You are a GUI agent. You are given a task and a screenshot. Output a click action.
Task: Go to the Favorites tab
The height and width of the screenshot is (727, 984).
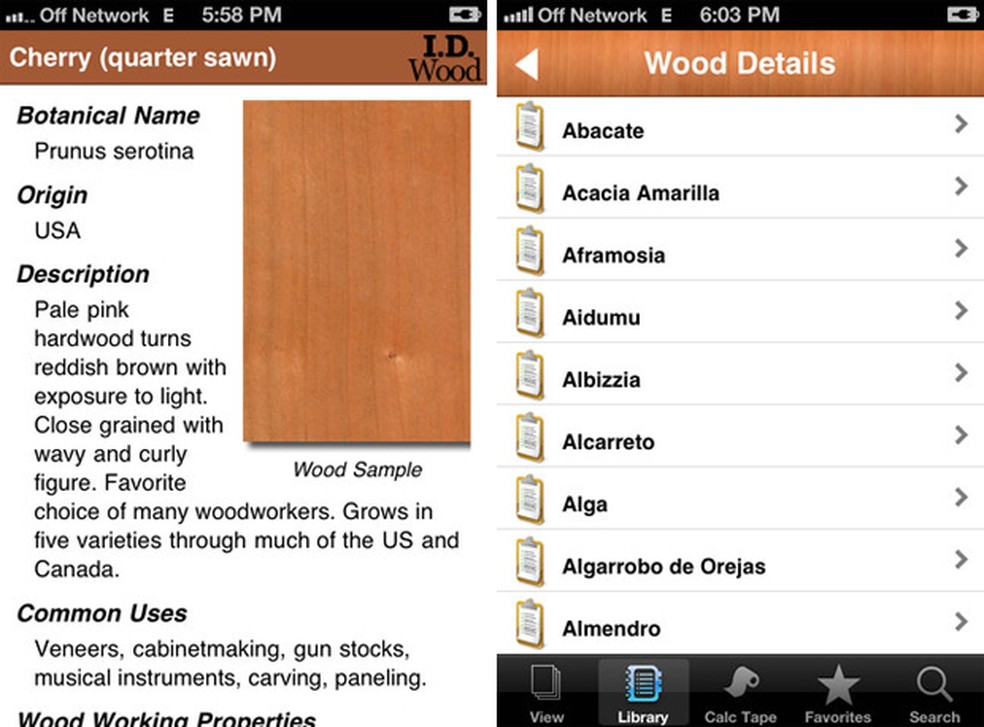[x=838, y=693]
